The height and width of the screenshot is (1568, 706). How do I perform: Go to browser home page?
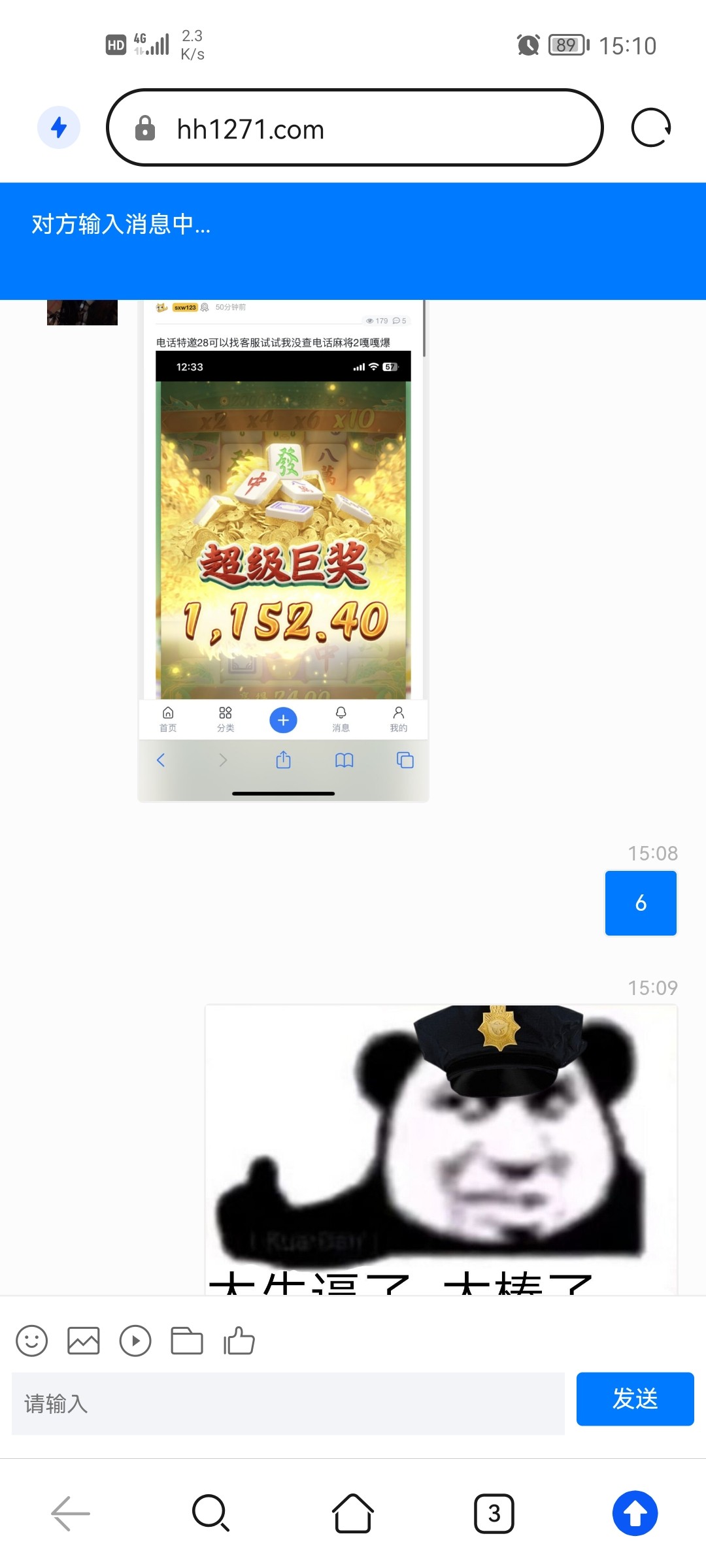pos(353,1513)
